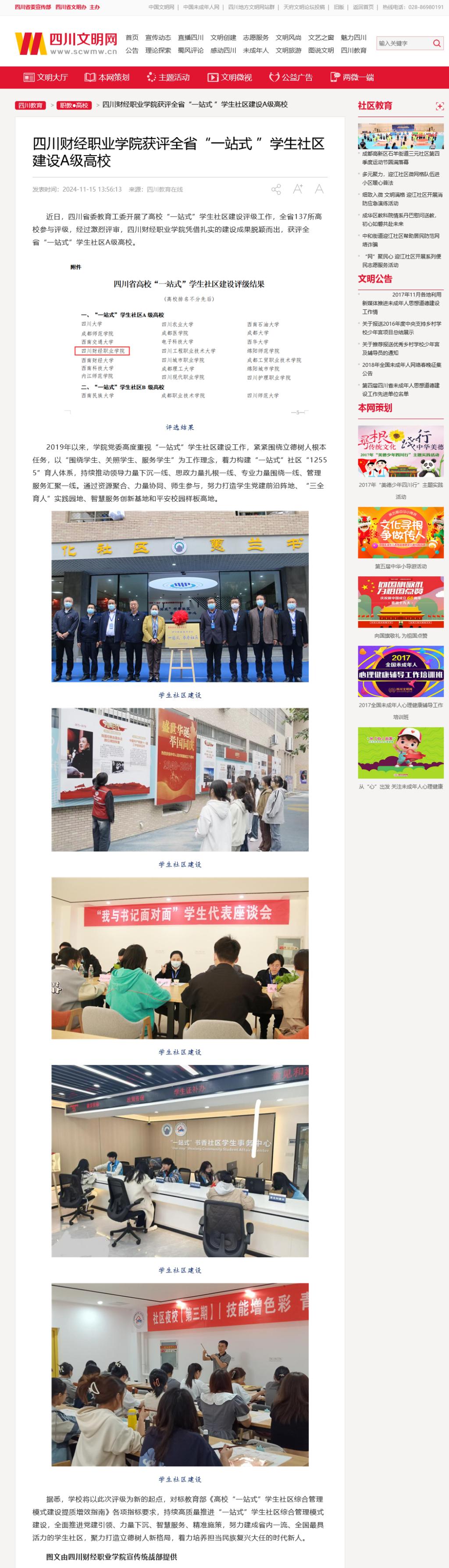Tap the 四川教育 breadcrumb tag
The width and height of the screenshot is (449, 1568).
click(30, 105)
